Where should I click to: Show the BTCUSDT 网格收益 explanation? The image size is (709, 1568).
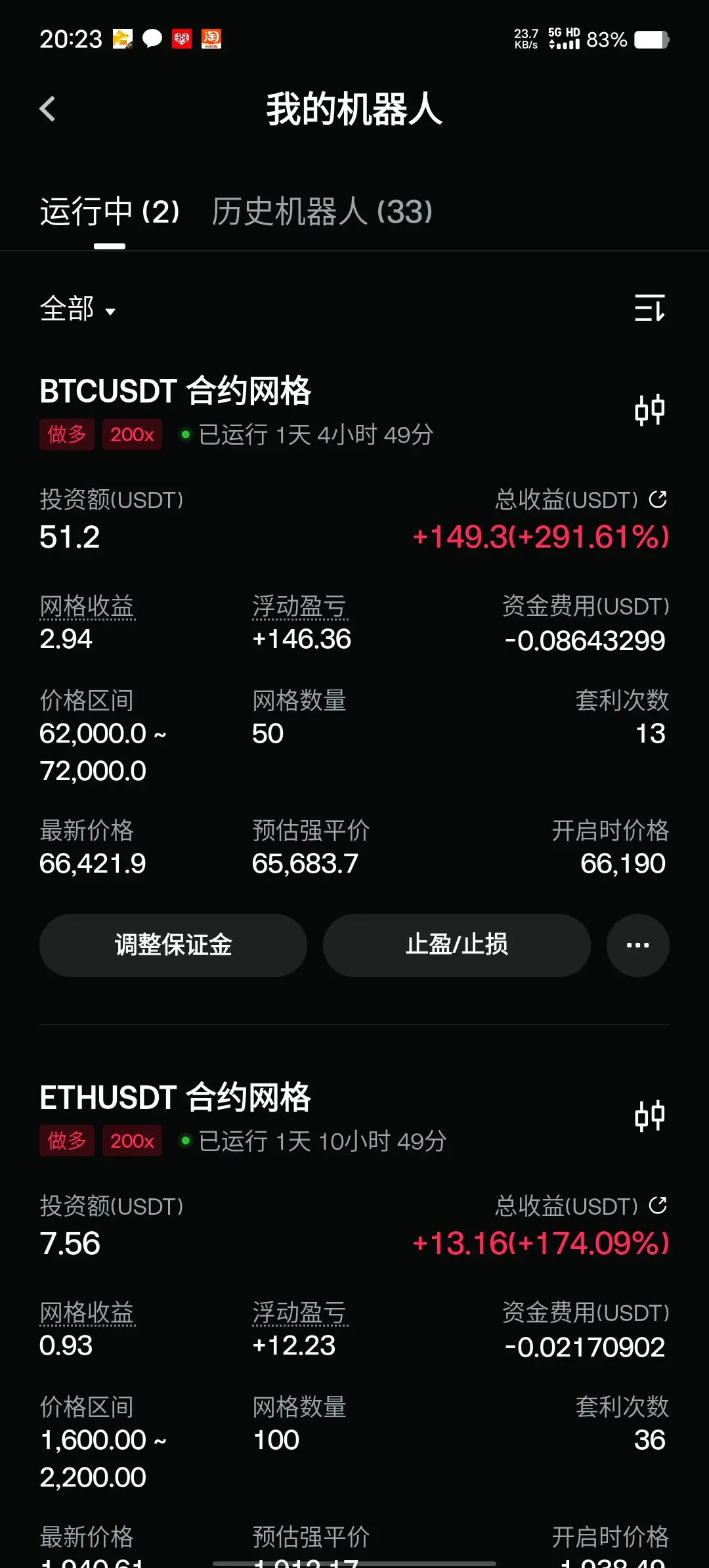point(87,606)
